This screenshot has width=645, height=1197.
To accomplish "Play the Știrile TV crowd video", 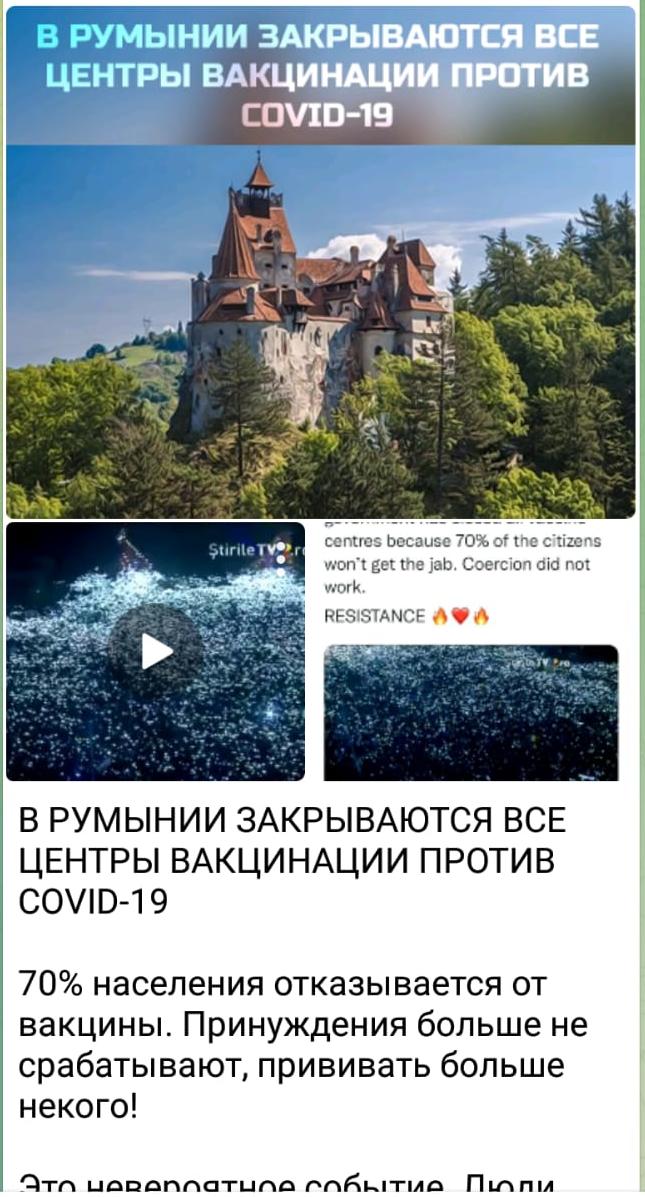I will click(156, 651).
